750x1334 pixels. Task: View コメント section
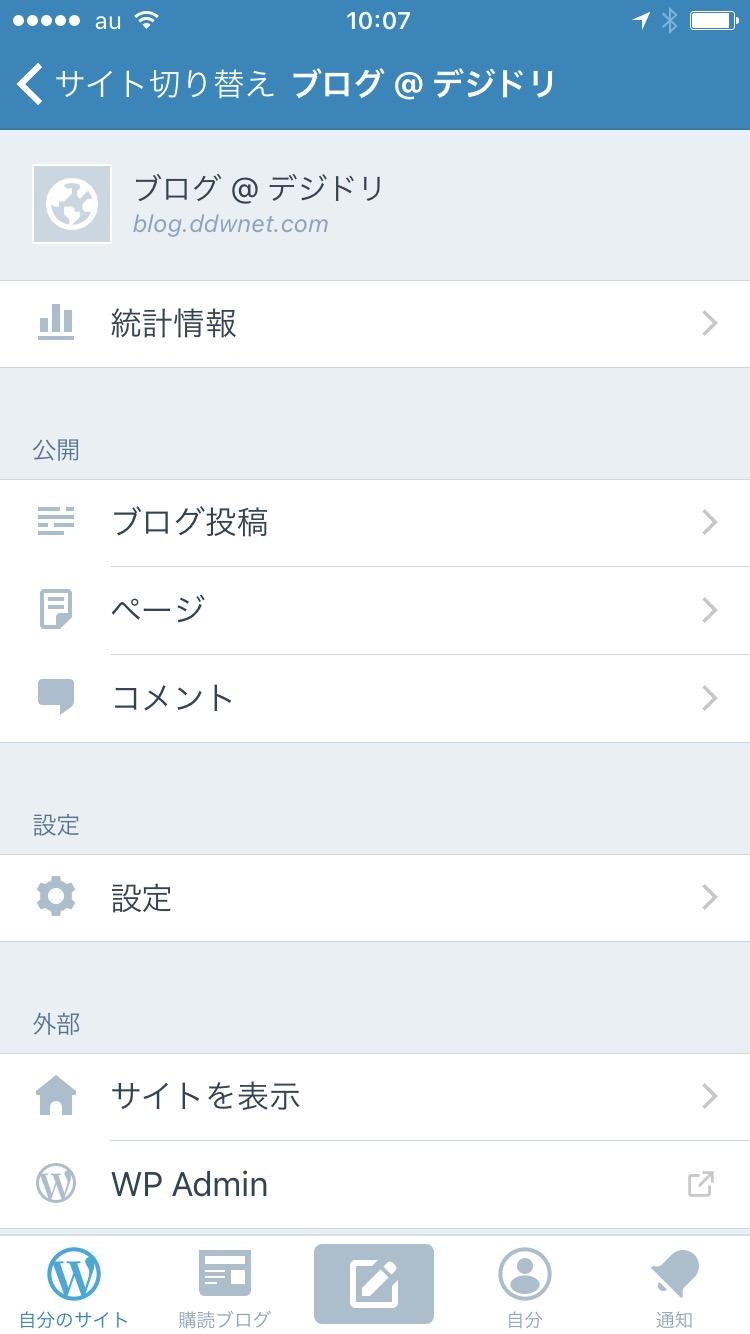coord(375,698)
